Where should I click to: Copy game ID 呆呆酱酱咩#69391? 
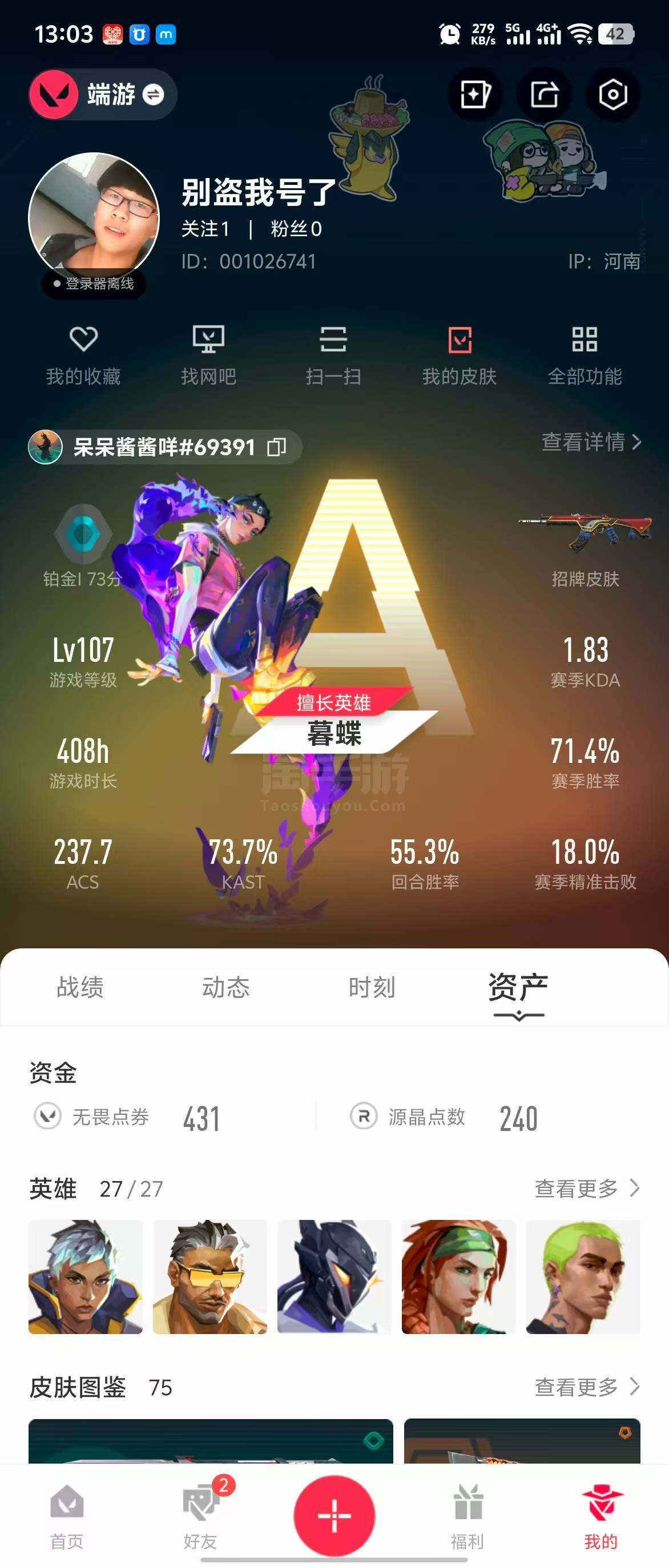(277, 447)
